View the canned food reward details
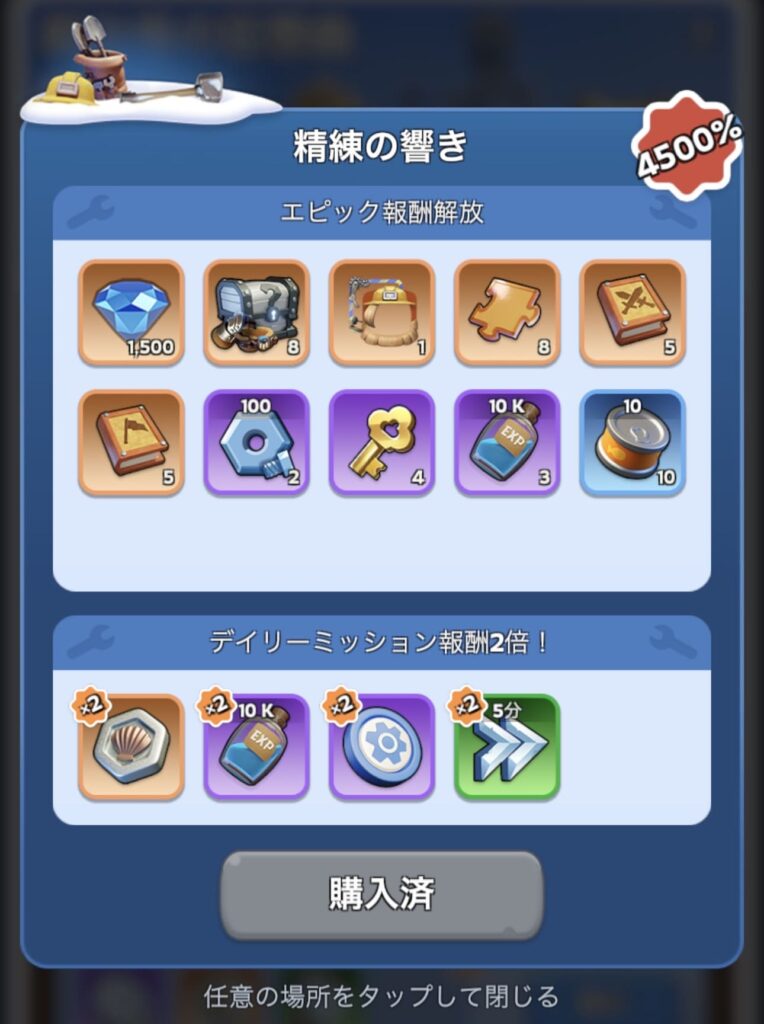The height and width of the screenshot is (1024, 764). pyautogui.click(x=632, y=442)
